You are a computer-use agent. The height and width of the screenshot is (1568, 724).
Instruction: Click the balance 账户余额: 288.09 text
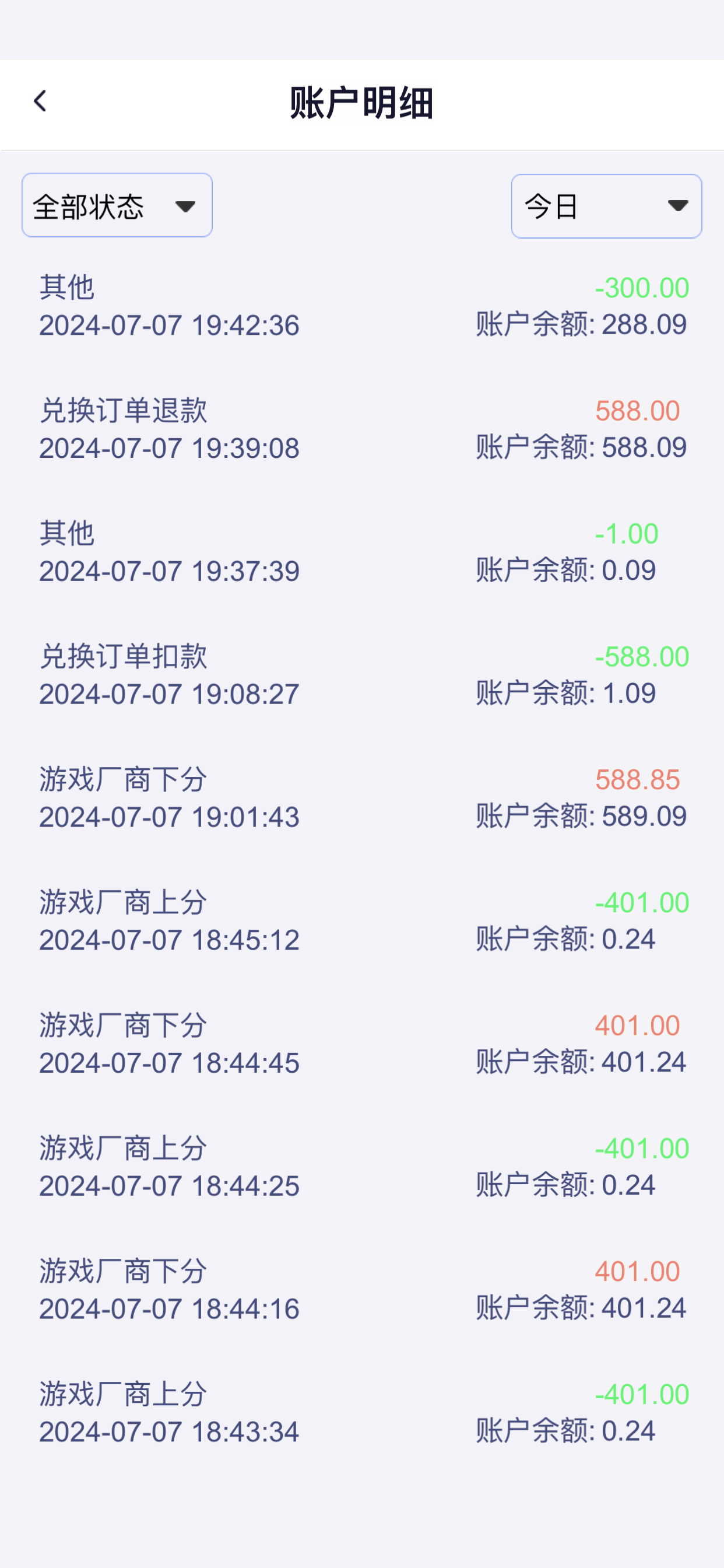[581, 325]
